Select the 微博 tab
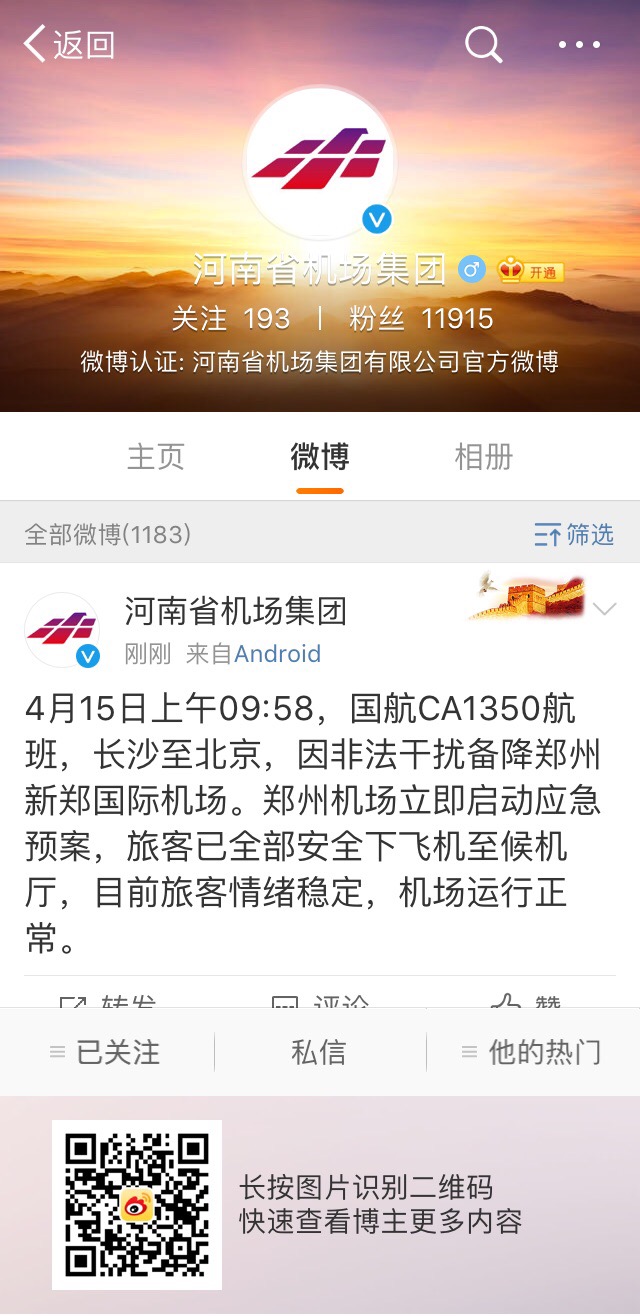Screen dimensions: 640x1316 [320, 457]
